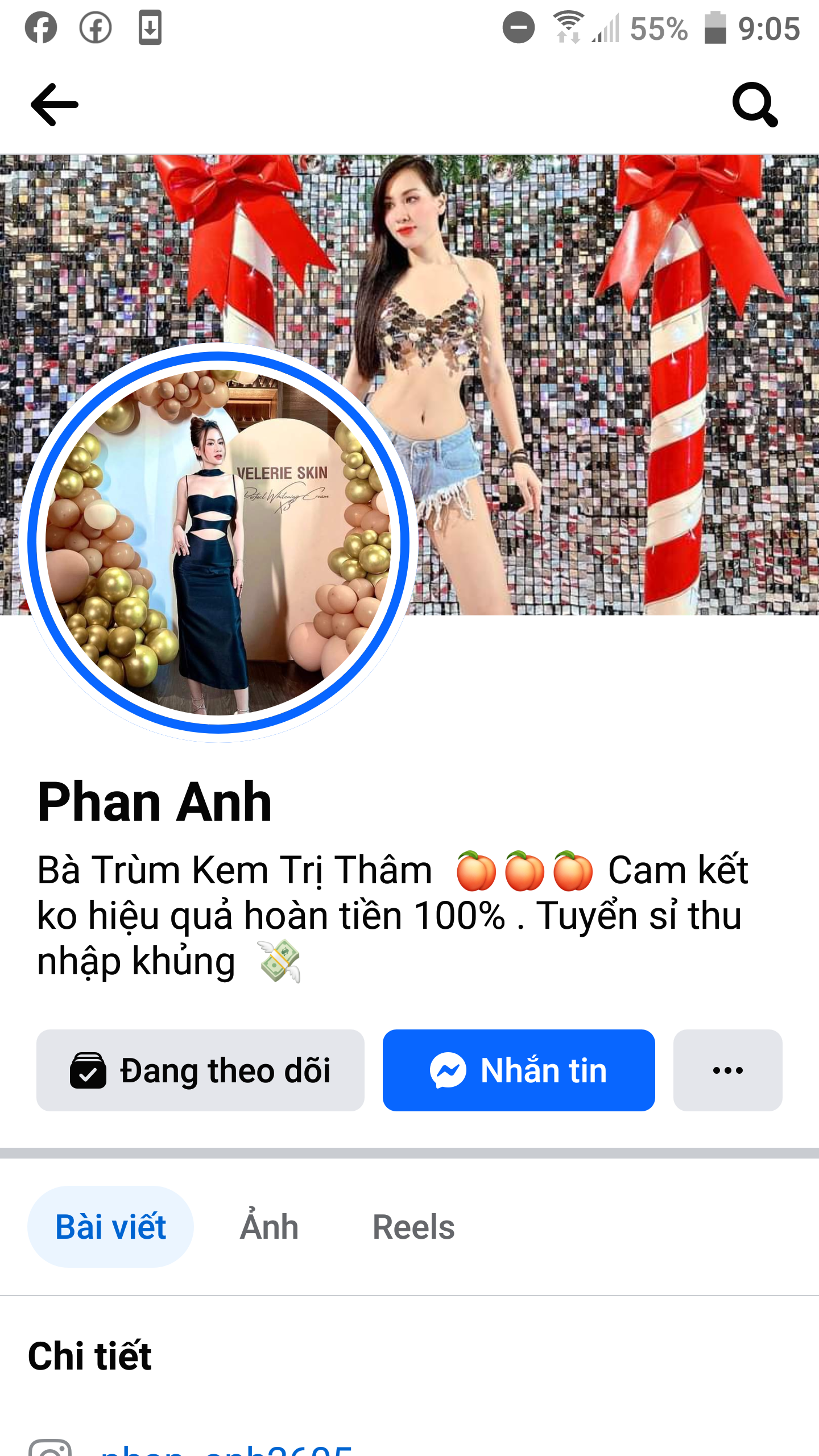Open the search magnifier icon

click(x=755, y=105)
